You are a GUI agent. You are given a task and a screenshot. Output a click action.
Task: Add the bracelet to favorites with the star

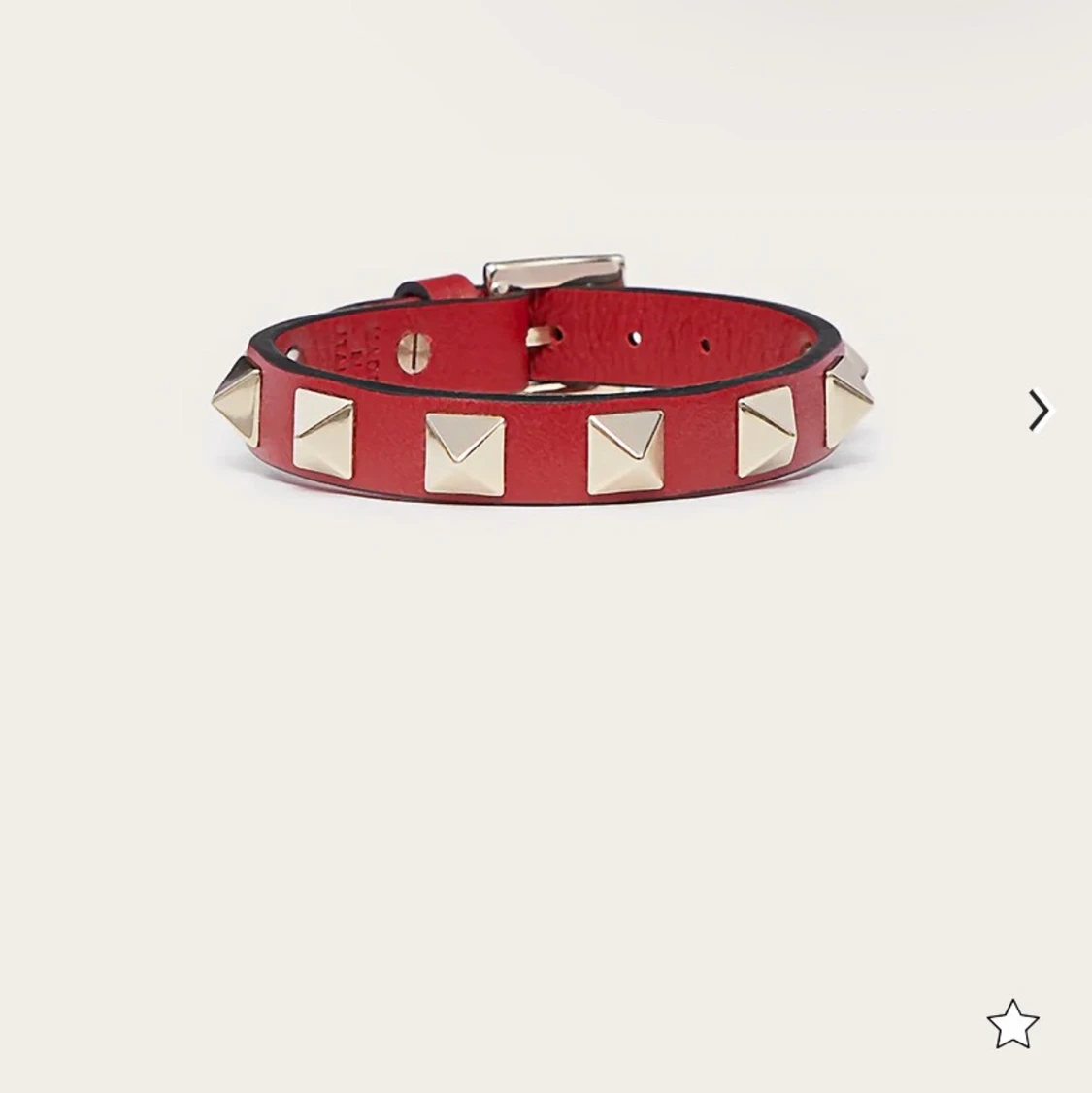tap(1012, 1024)
